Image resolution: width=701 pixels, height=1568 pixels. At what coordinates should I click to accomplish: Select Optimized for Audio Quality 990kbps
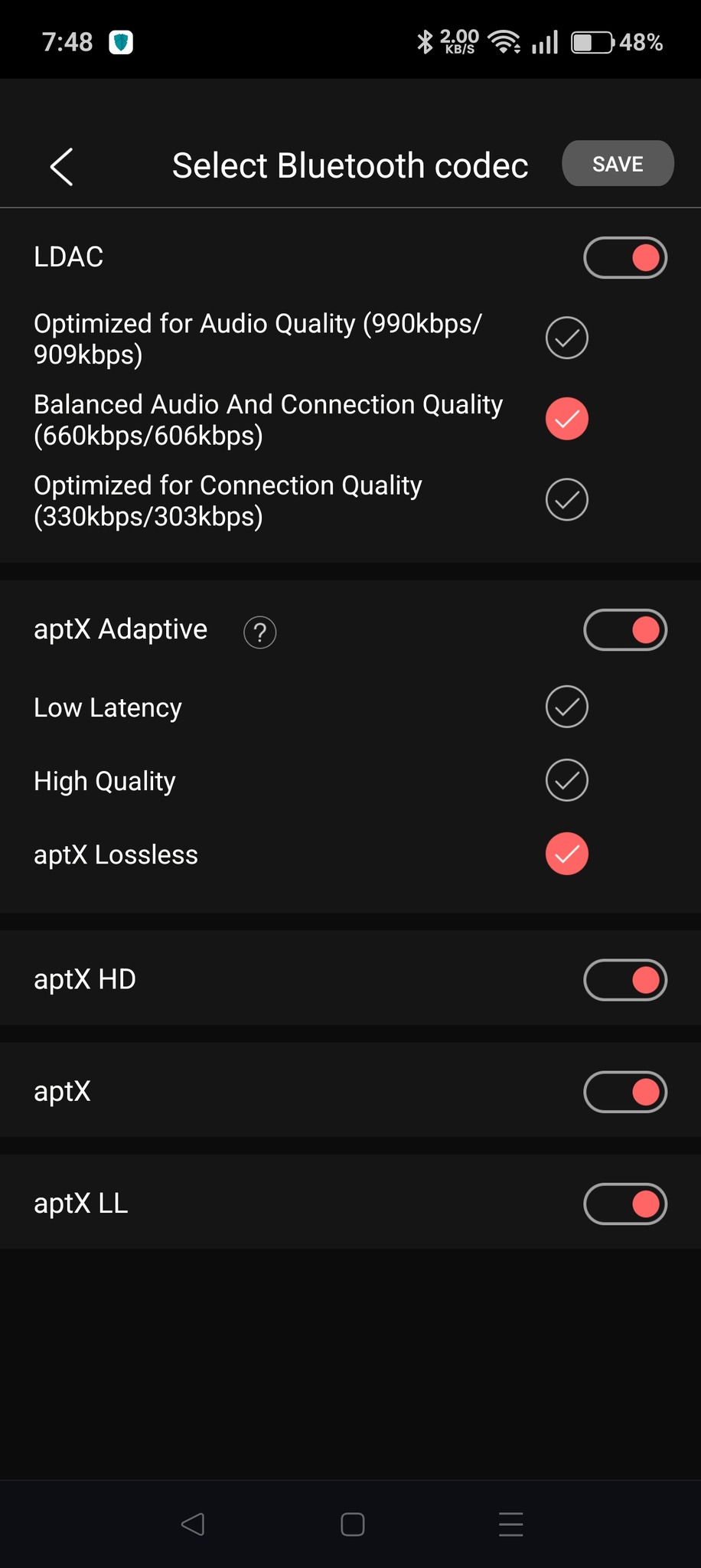coord(566,338)
